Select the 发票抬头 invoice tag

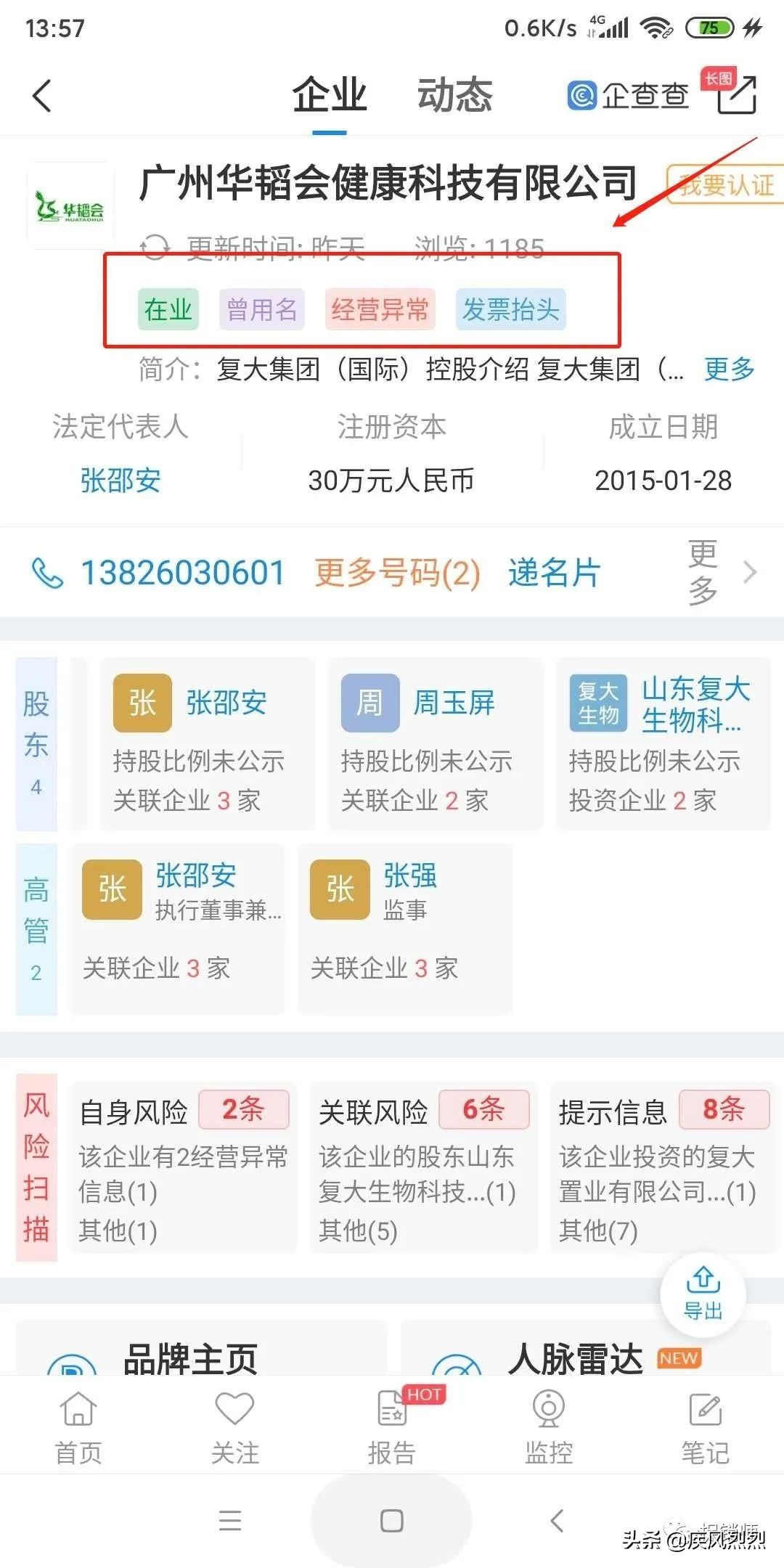(510, 309)
